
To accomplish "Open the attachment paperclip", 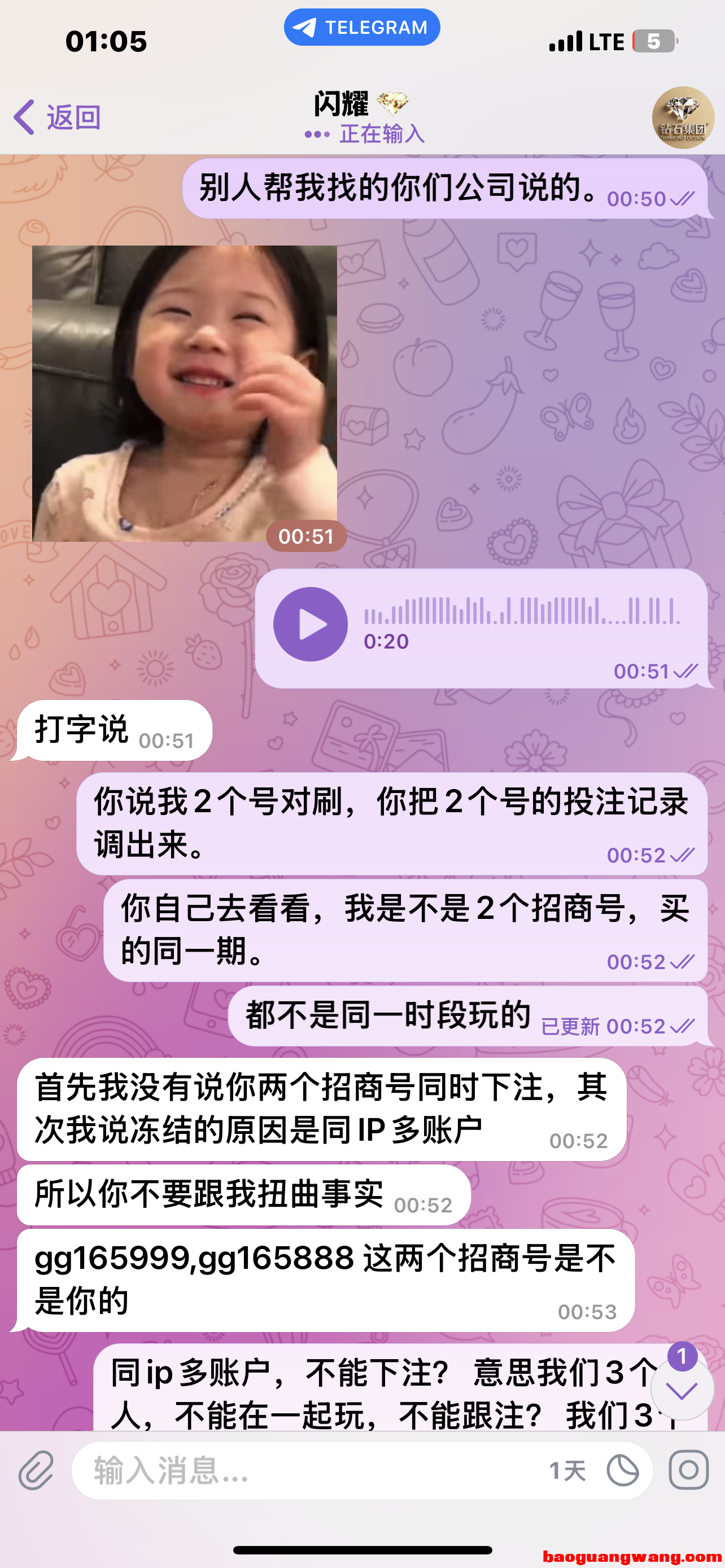I will coord(37,1470).
